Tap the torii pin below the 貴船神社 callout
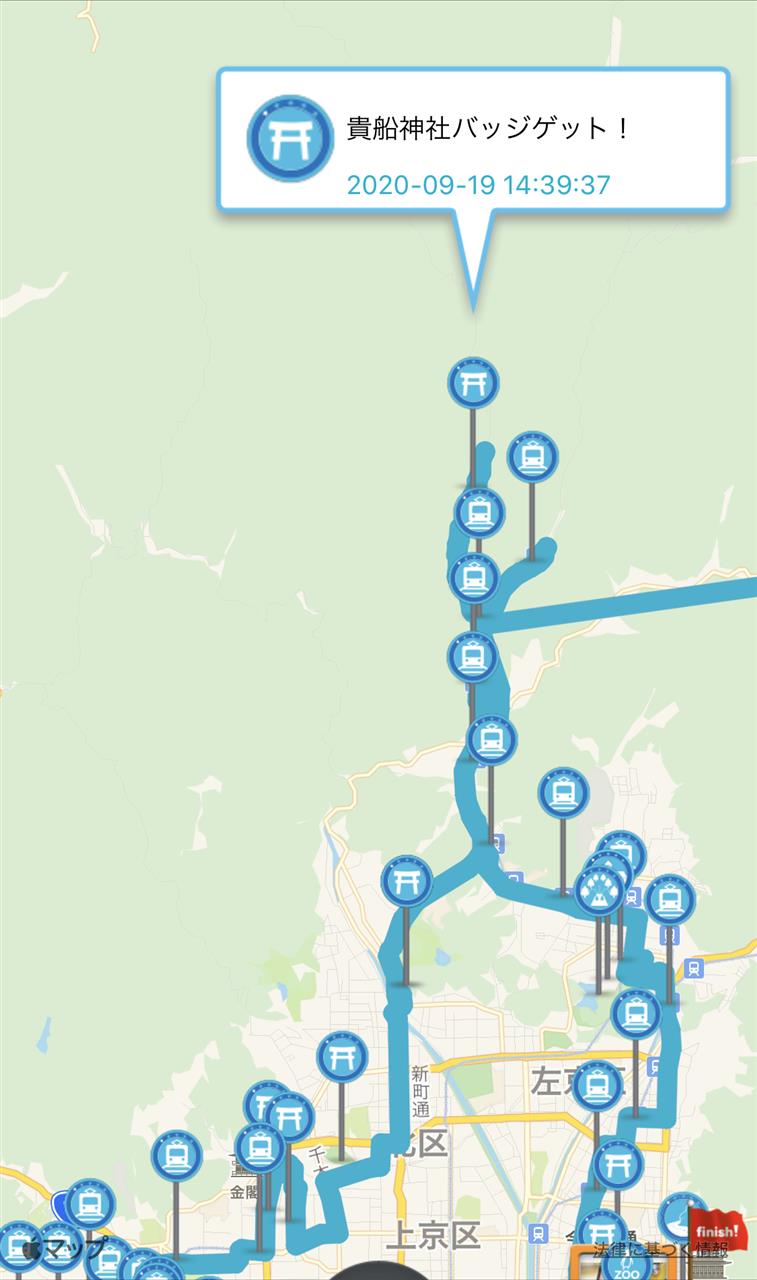Image resolution: width=757 pixels, height=1280 pixels. 473,383
